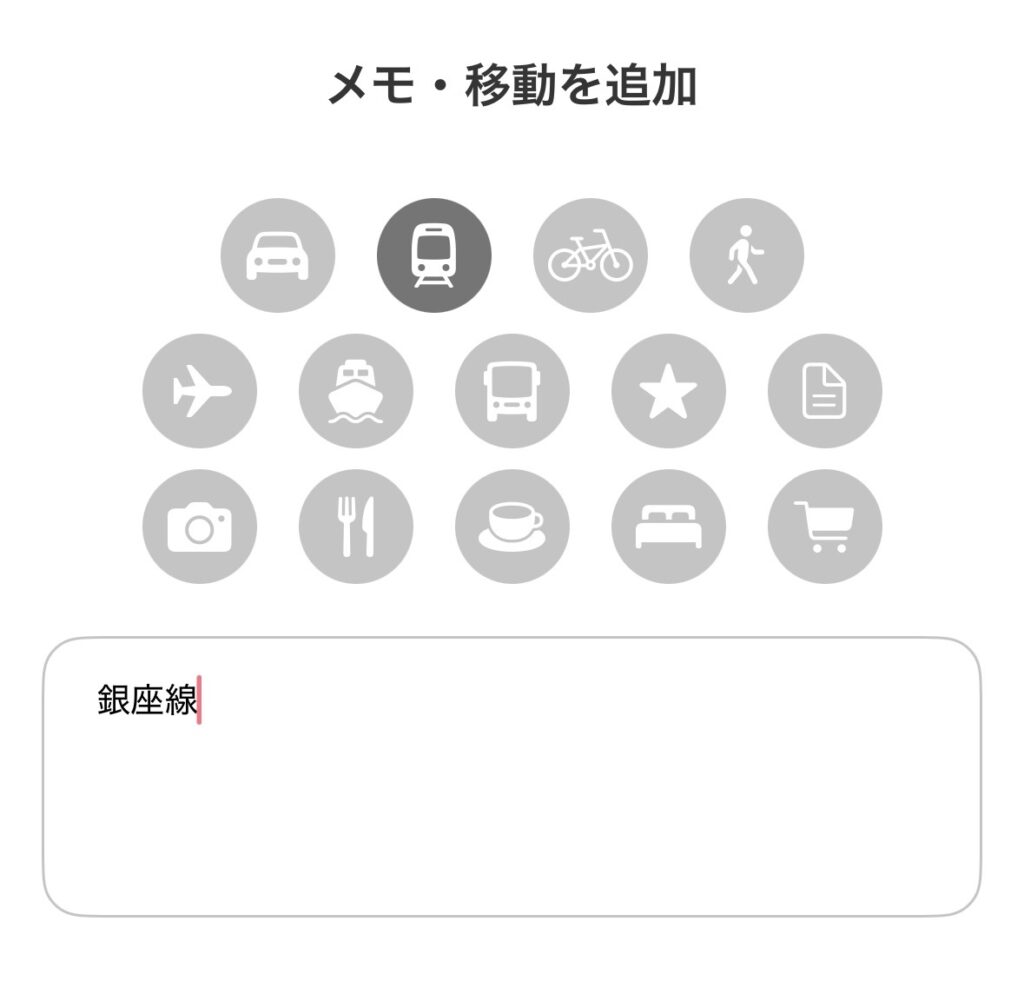Viewport: 1024px width, 1001px height.
Task: Pick the fork and knife icon
Action: point(356,526)
